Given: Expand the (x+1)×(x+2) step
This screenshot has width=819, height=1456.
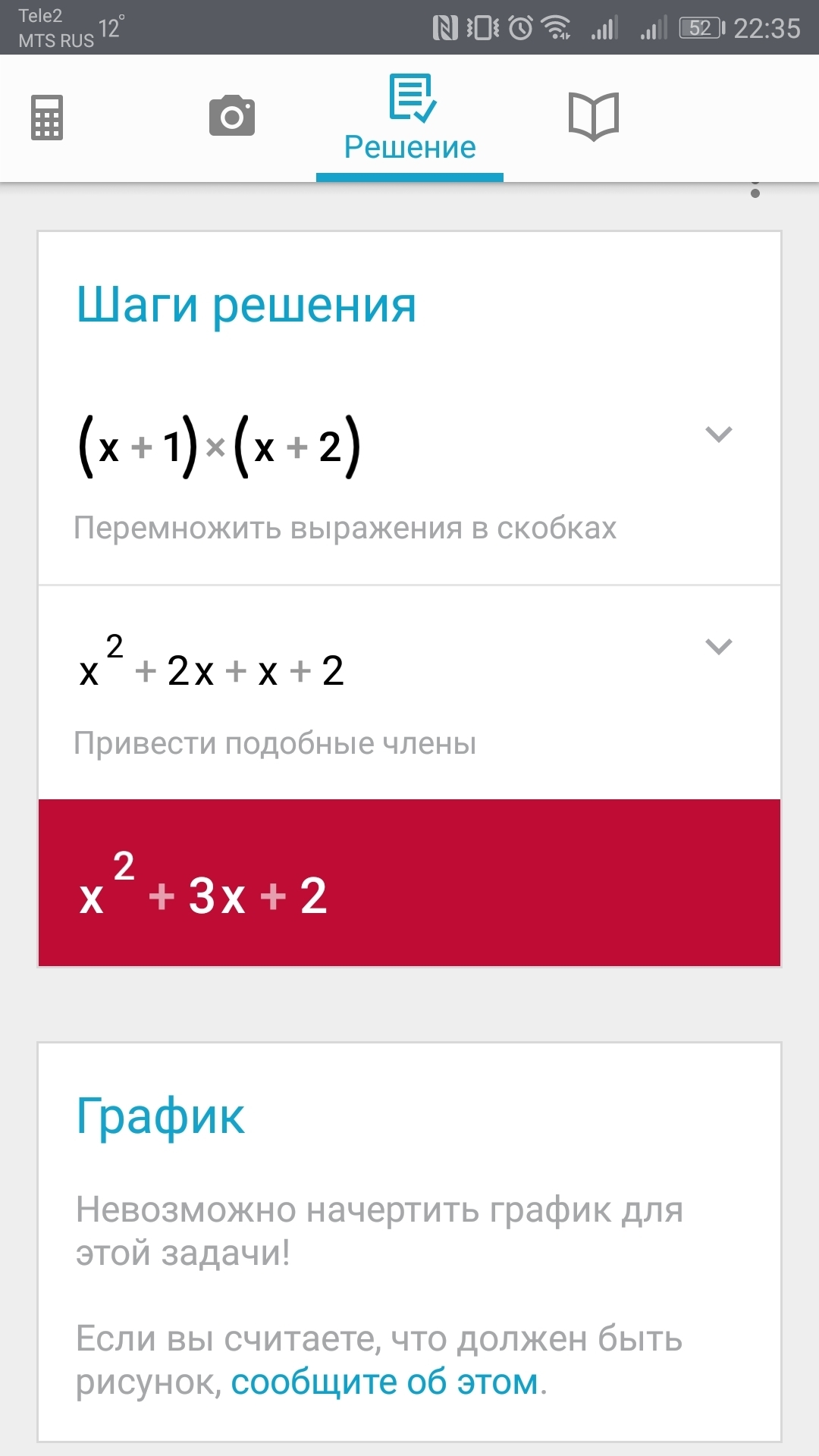Looking at the screenshot, I should click(718, 435).
